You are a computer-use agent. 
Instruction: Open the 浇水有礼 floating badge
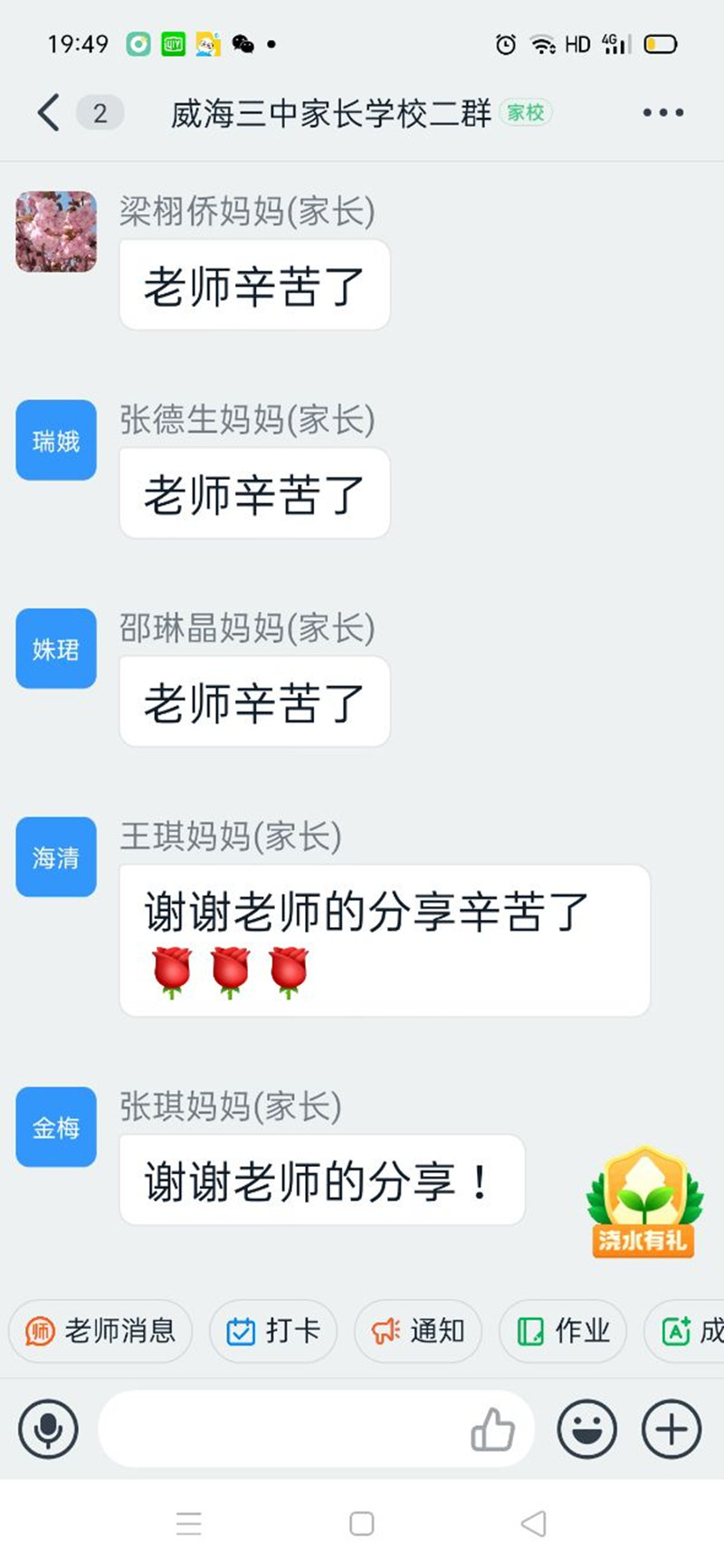[x=643, y=1202]
